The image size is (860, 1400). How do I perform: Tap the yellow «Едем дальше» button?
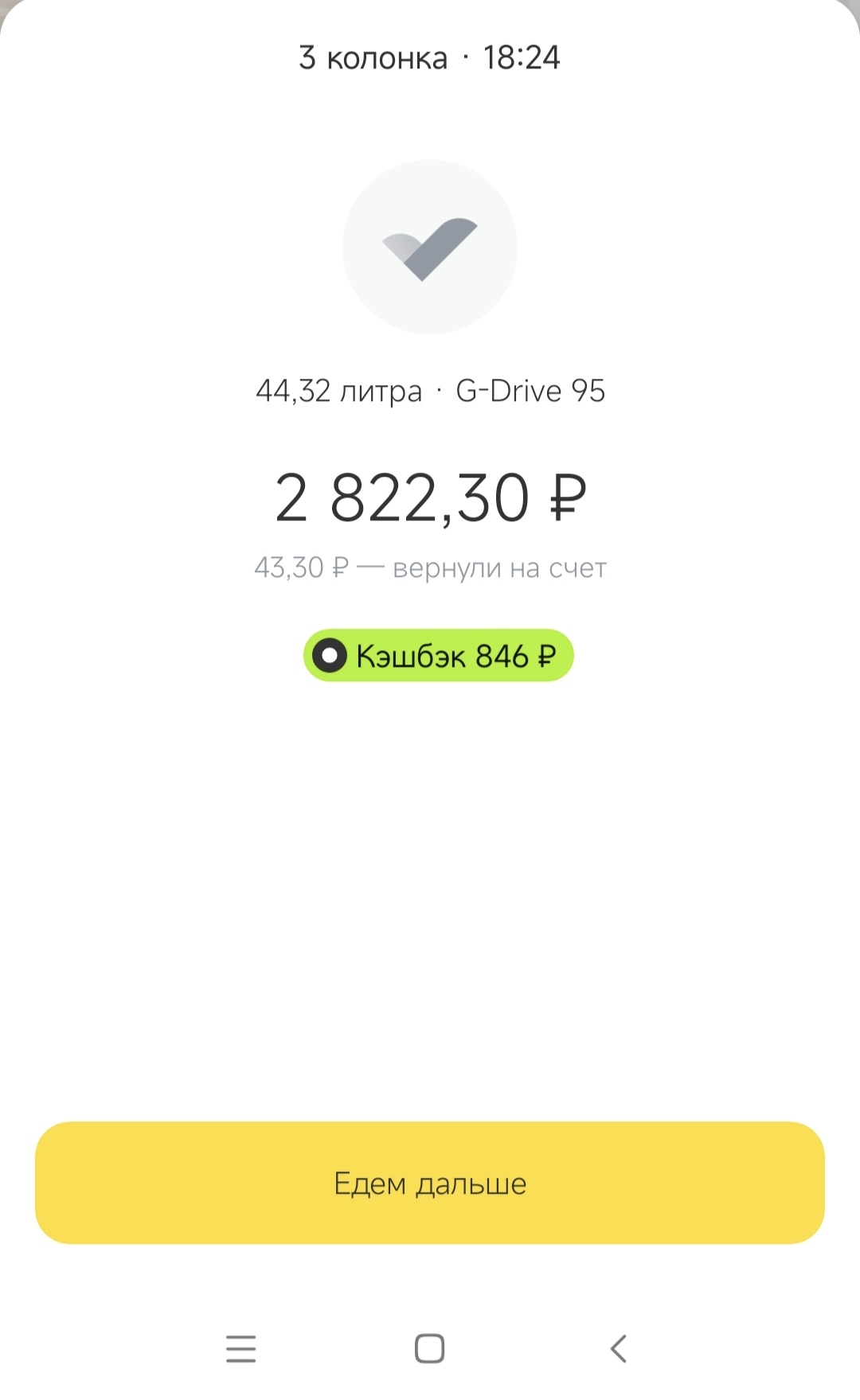tap(430, 1183)
